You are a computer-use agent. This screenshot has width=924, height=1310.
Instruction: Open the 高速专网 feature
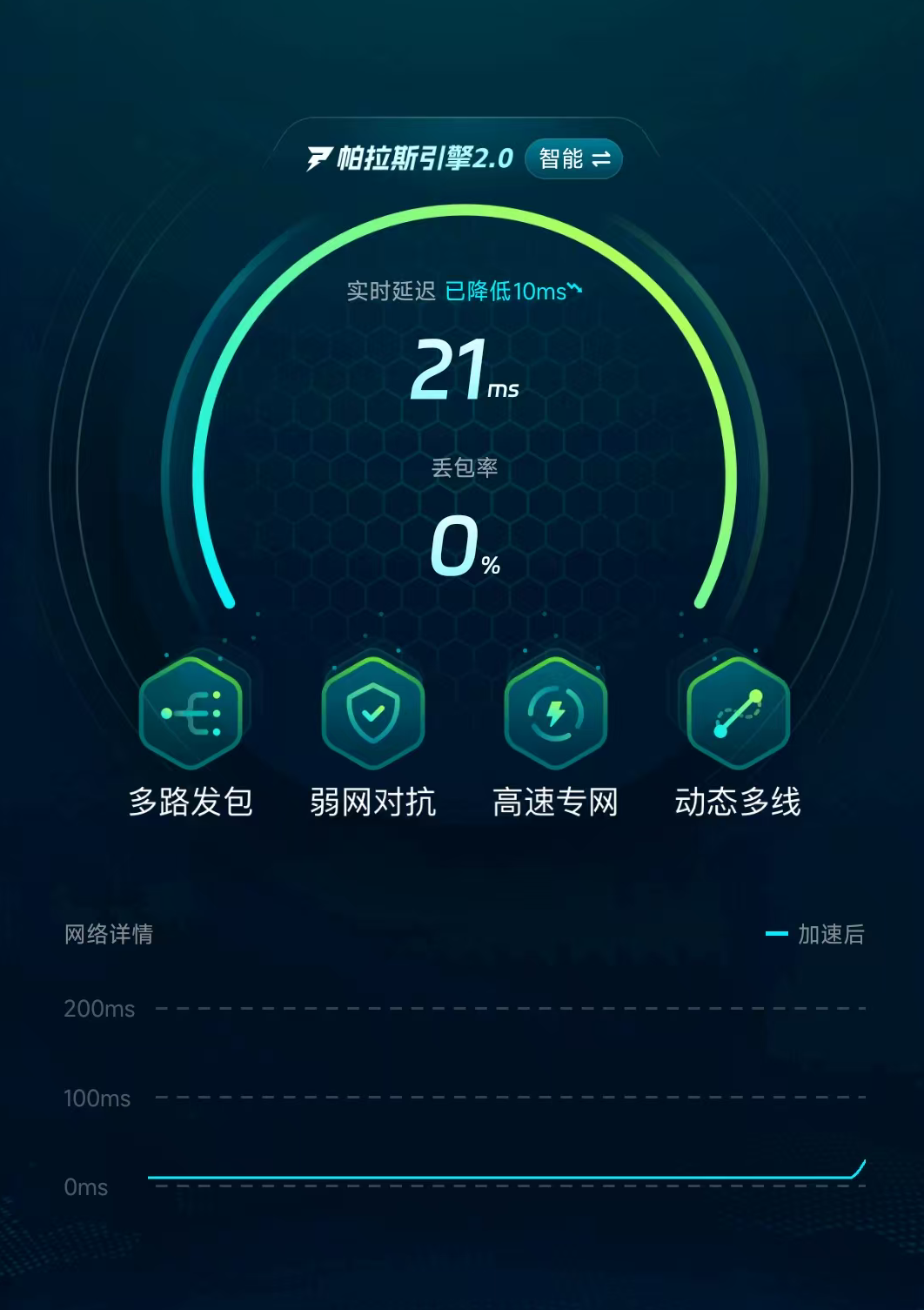click(555, 714)
